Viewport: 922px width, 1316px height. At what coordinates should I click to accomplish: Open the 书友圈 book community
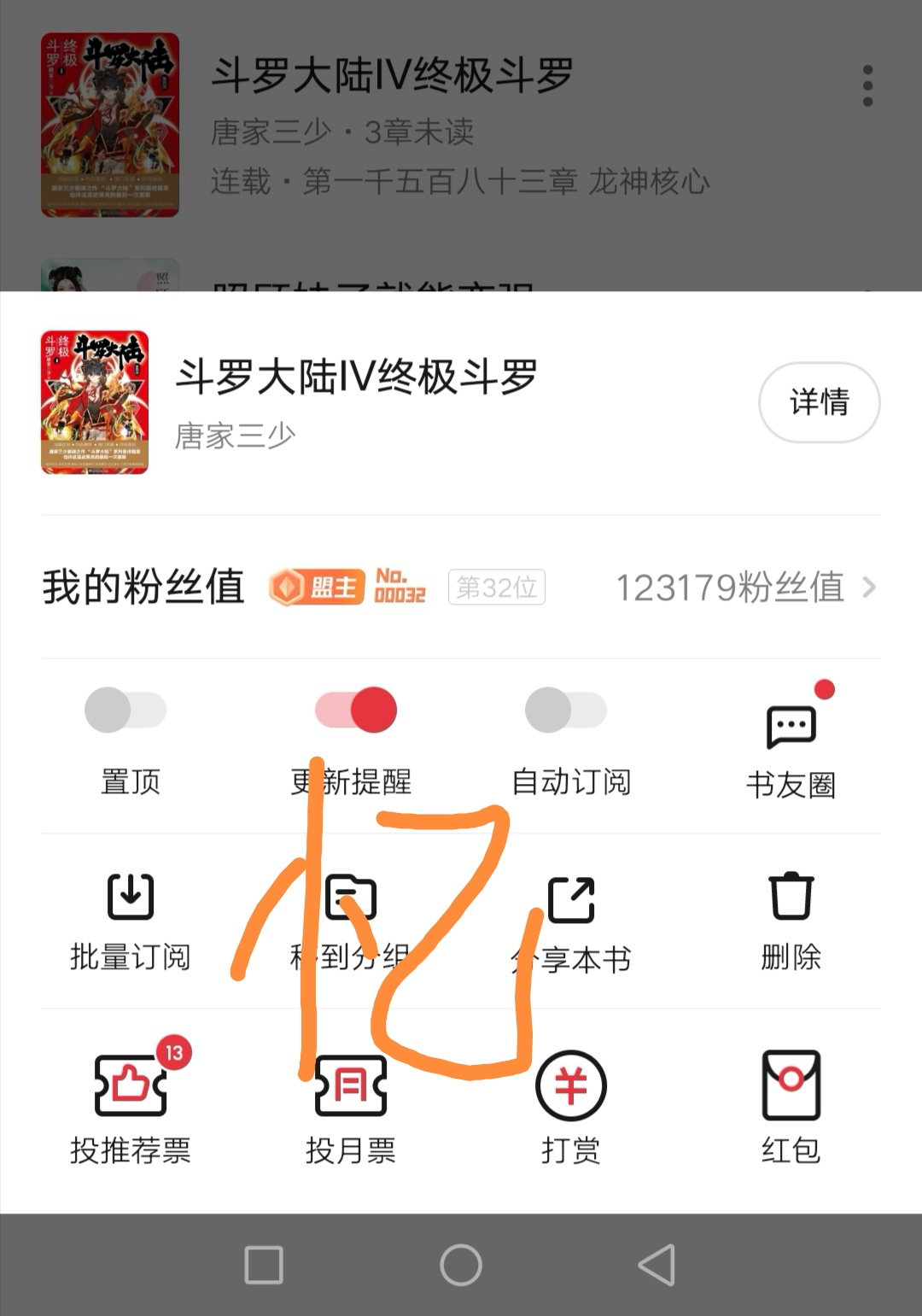pyautogui.click(x=791, y=741)
